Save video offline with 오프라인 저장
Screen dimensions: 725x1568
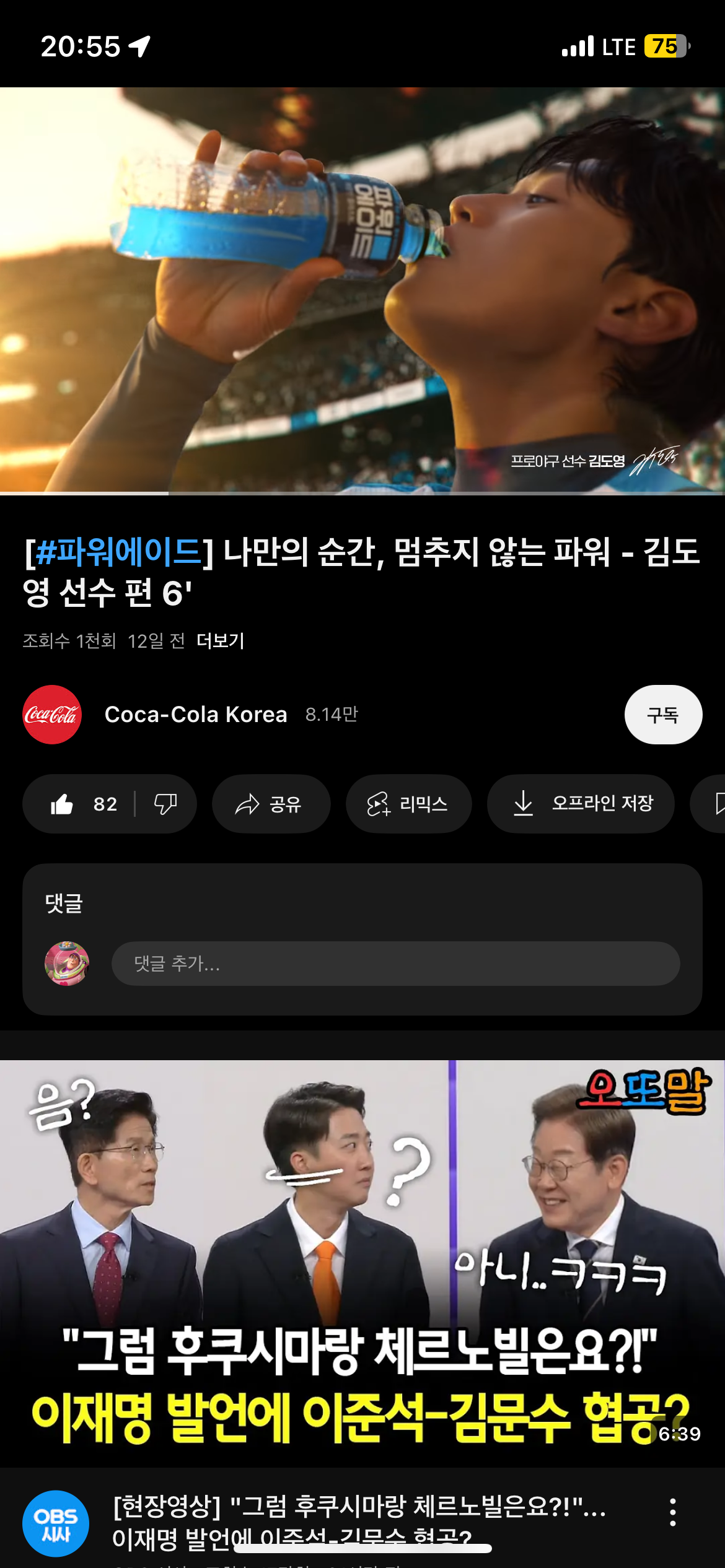581,804
